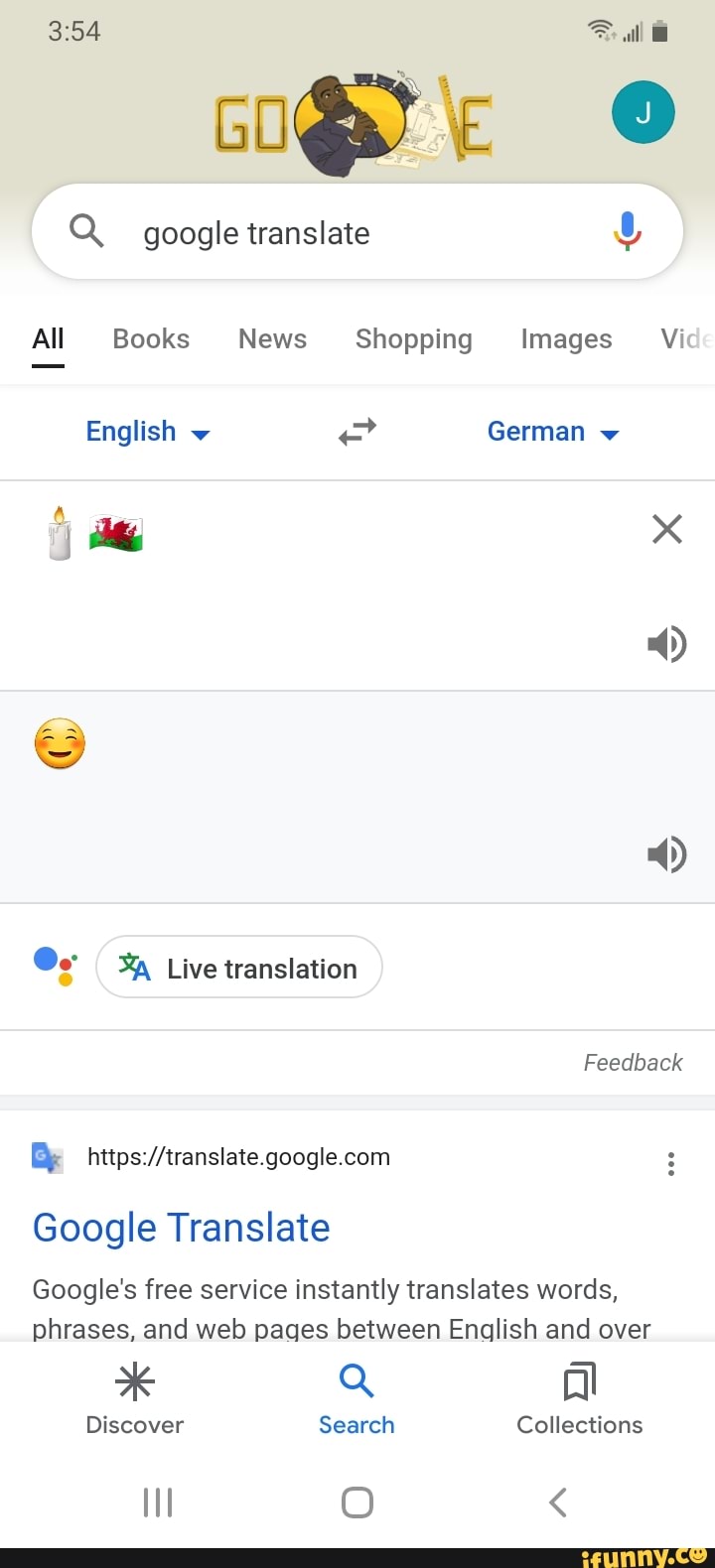Start a Live translation

[x=238, y=968]
